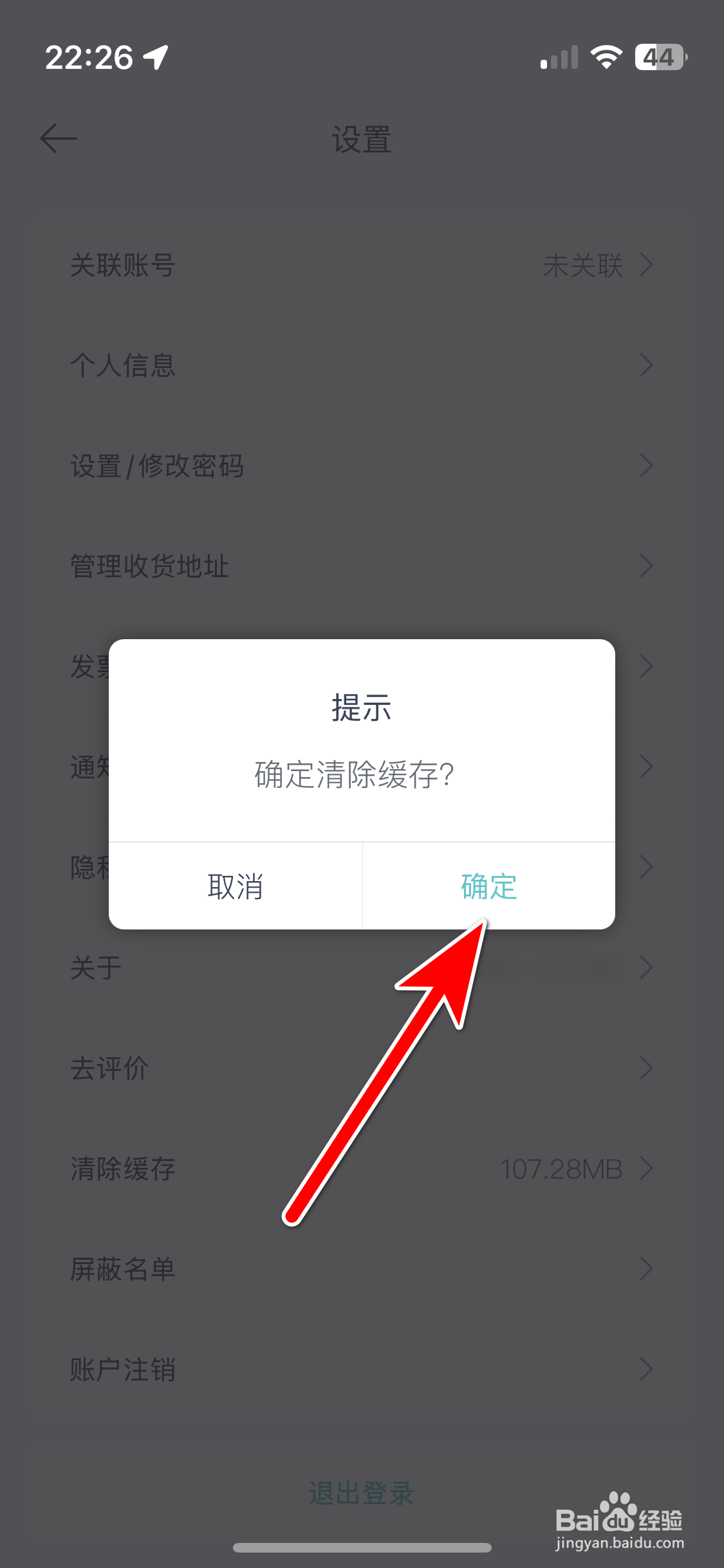
Task: Expand the 关联账号 row chevron
Action: [x=646, y=265]
